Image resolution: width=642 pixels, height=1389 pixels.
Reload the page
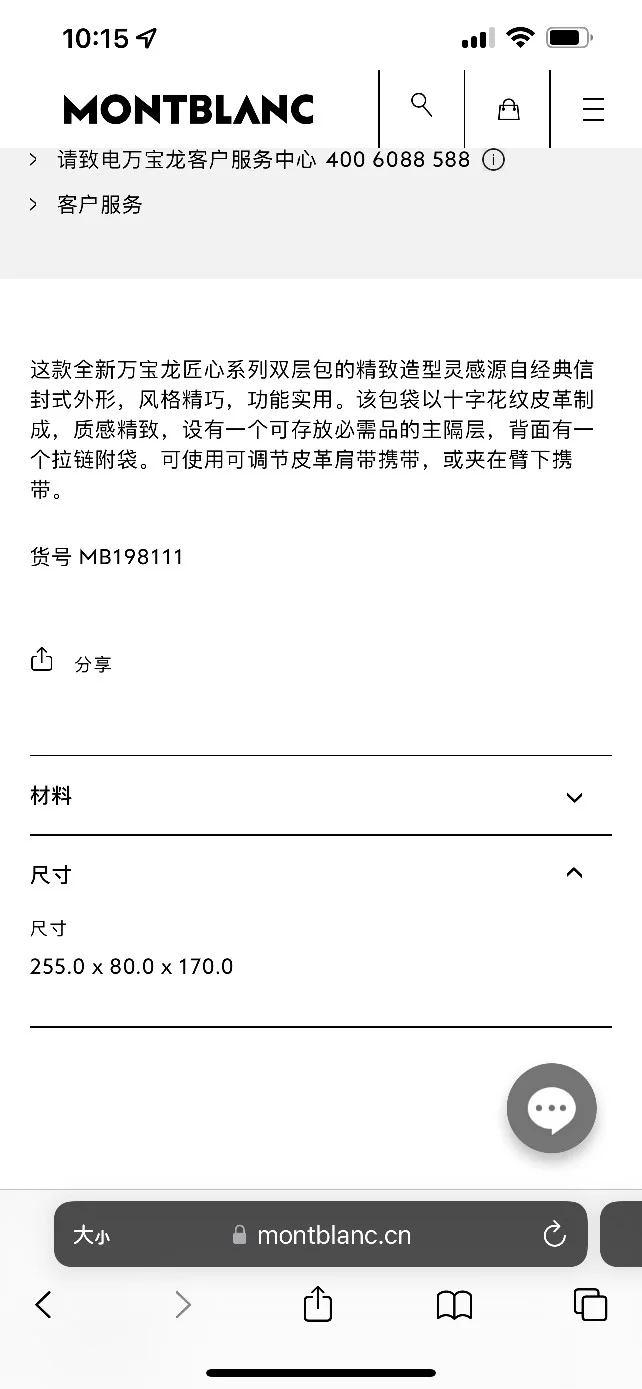click(x=554, y=1235)
